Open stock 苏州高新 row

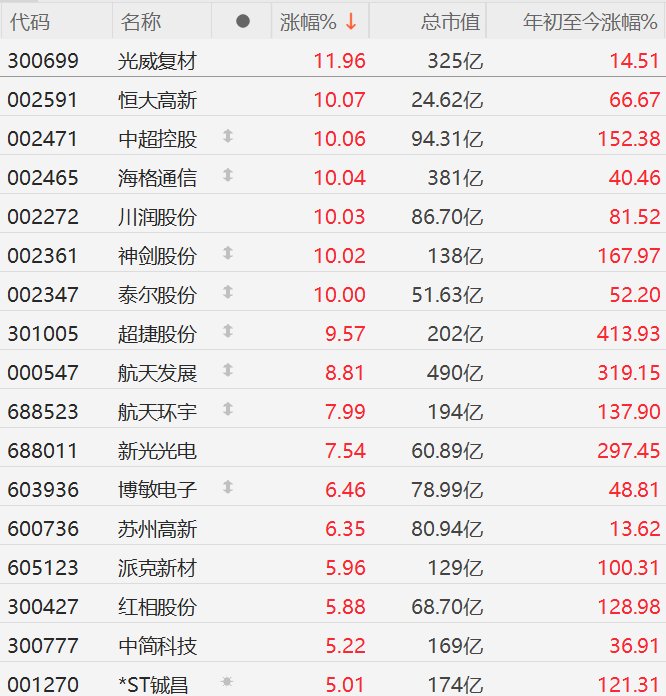click(157, 529)
